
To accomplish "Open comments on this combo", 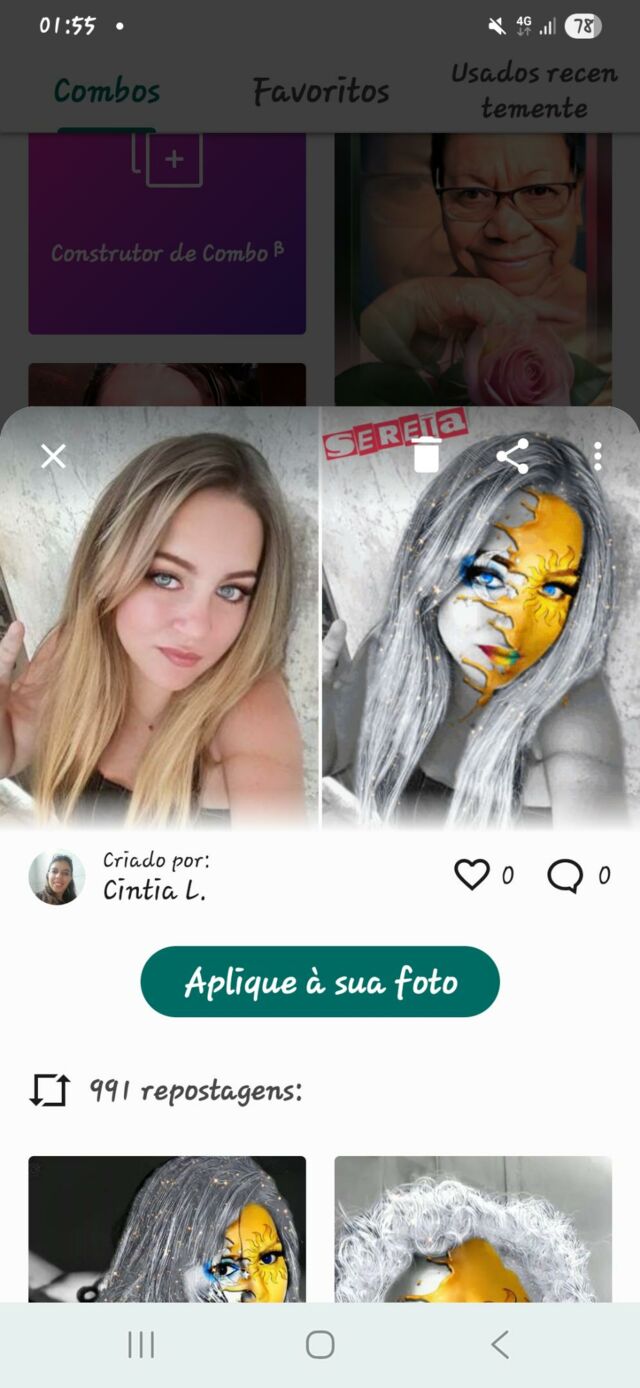I will [565, 876].
